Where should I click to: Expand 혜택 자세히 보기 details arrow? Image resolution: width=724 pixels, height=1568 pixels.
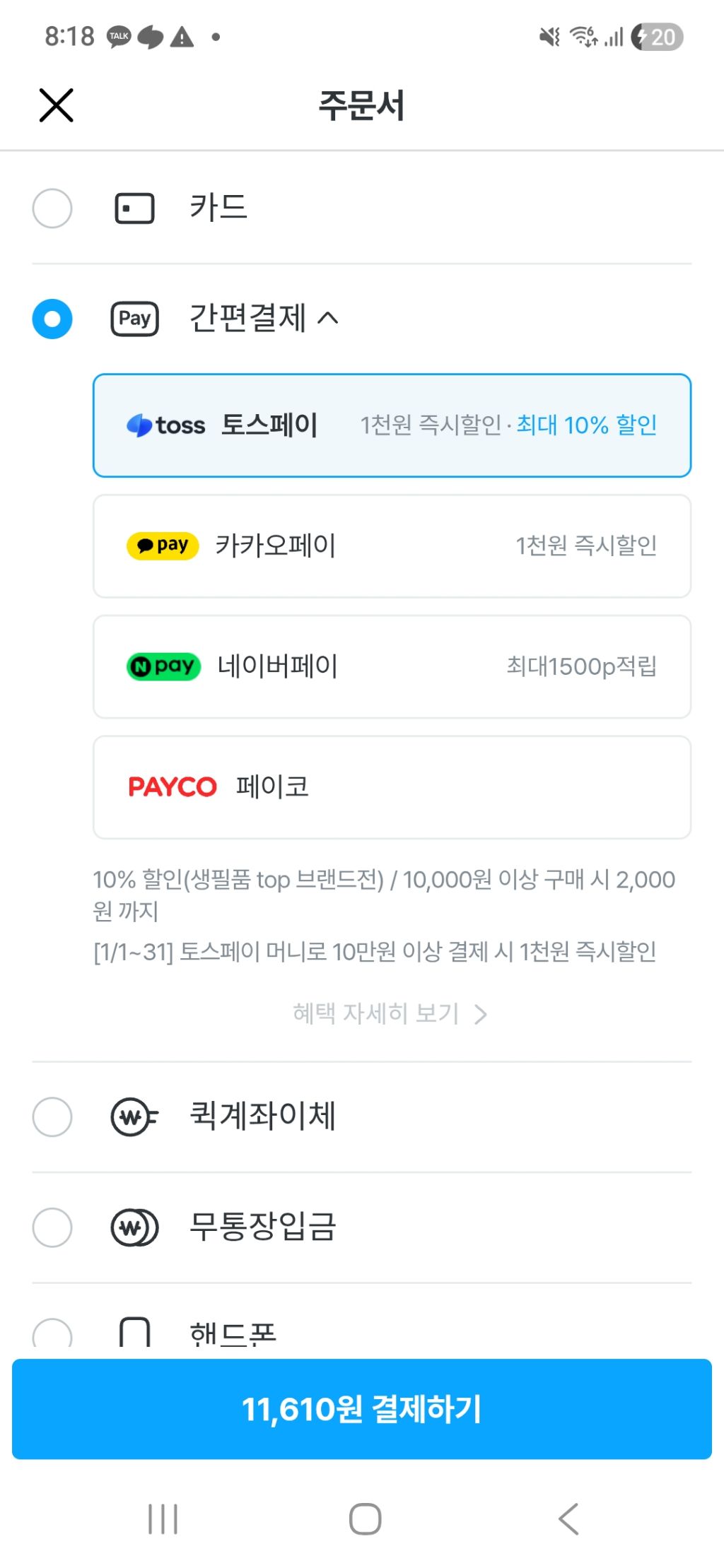(x=482, y=1013)
